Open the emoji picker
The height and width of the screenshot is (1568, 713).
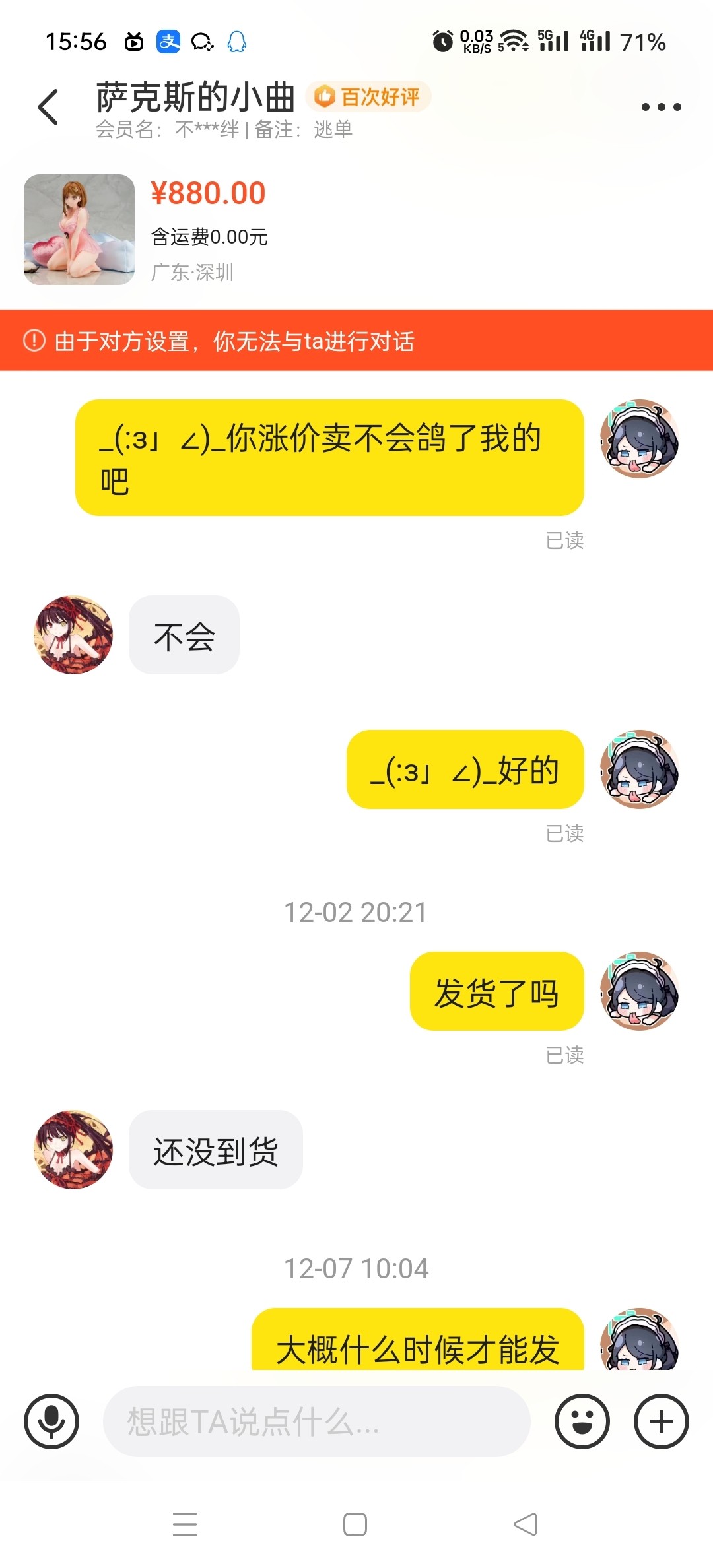(x=582, y=1421)
